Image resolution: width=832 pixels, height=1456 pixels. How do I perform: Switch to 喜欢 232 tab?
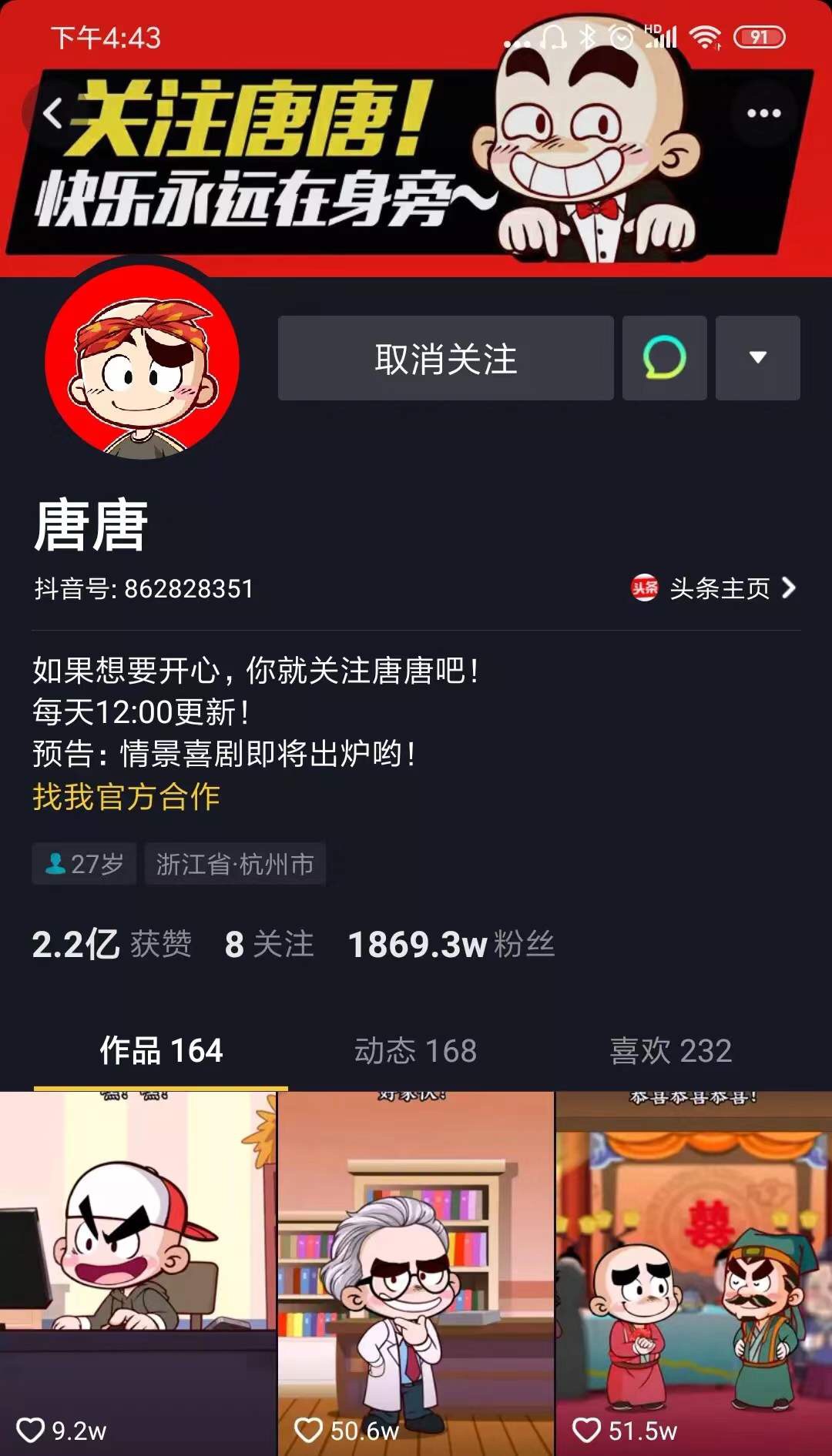pyautogui.click(x=670, y=1051)
